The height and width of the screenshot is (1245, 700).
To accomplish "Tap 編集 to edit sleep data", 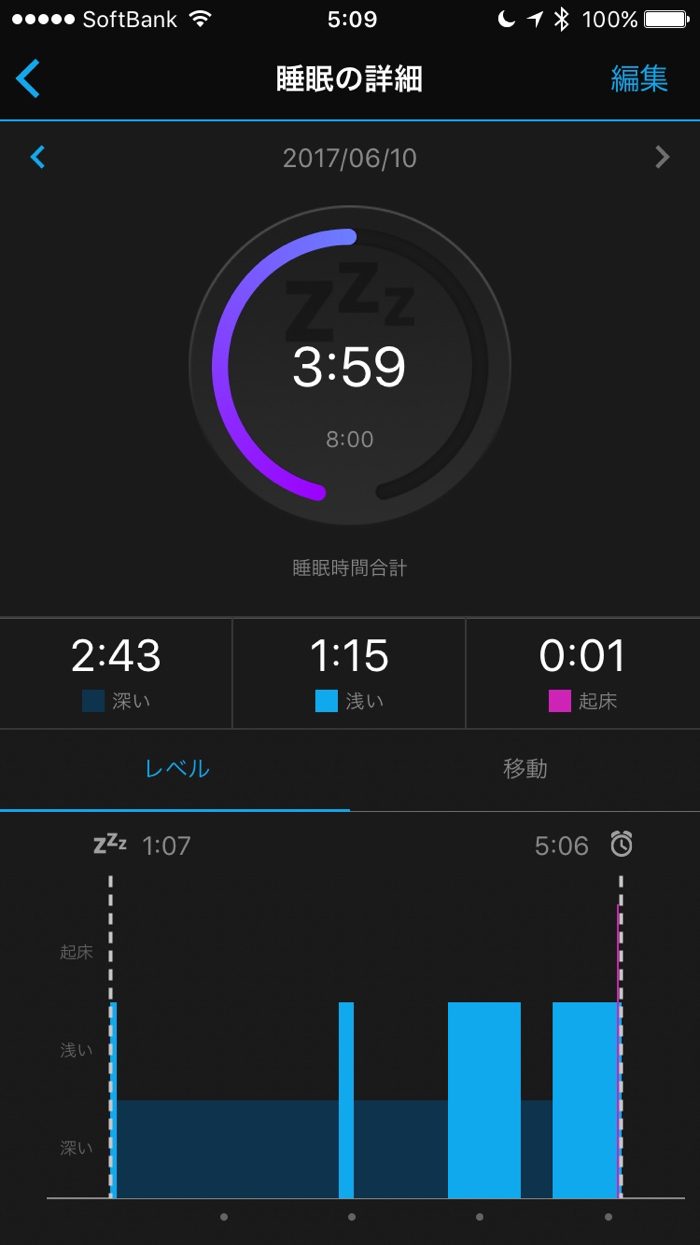I will pyautogui.click(x=639, y=79).
